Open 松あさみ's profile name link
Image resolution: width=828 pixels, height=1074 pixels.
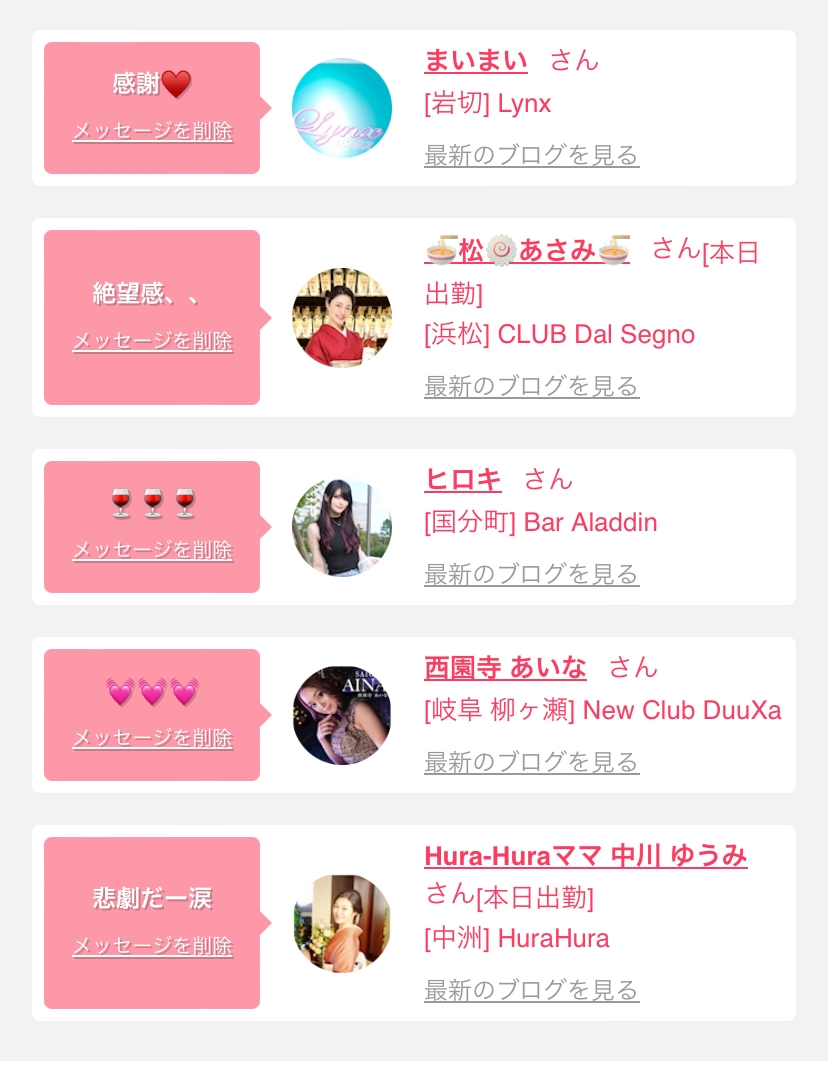527,250
